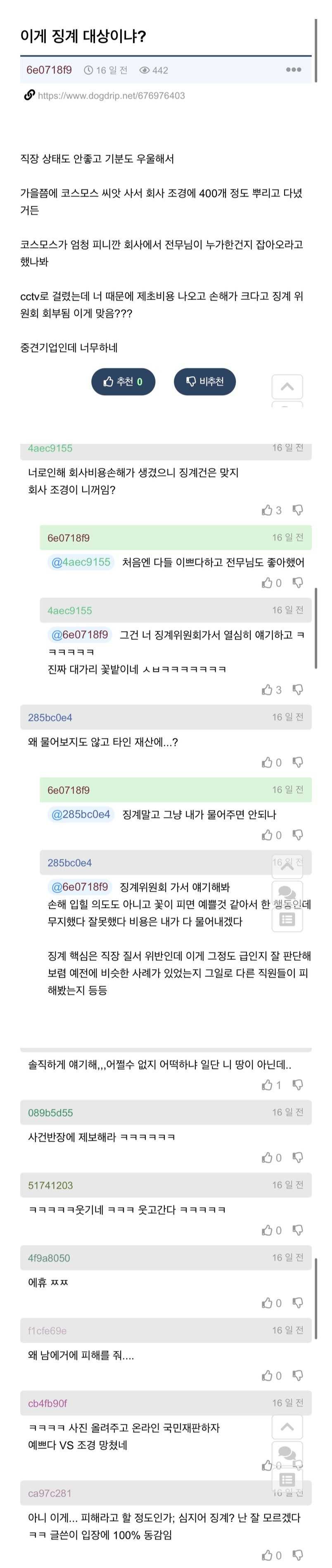This screenshot has height=1568, width=332.
Task: Open author 6e0718f9's profile in the post header
Action: coord(49,70)
